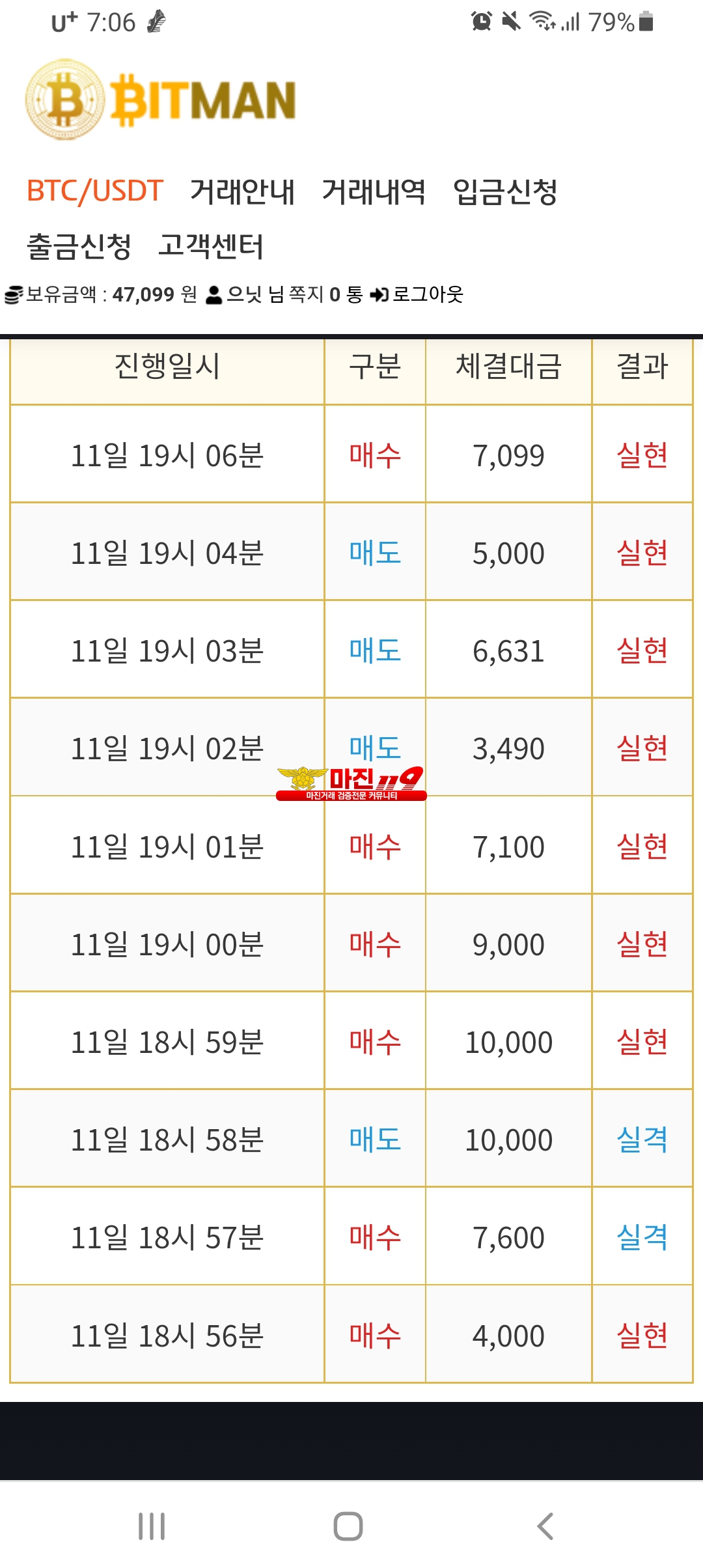Open the BTC/USDT menu item
Screen dimensions: 703x1568
(94, 191)
